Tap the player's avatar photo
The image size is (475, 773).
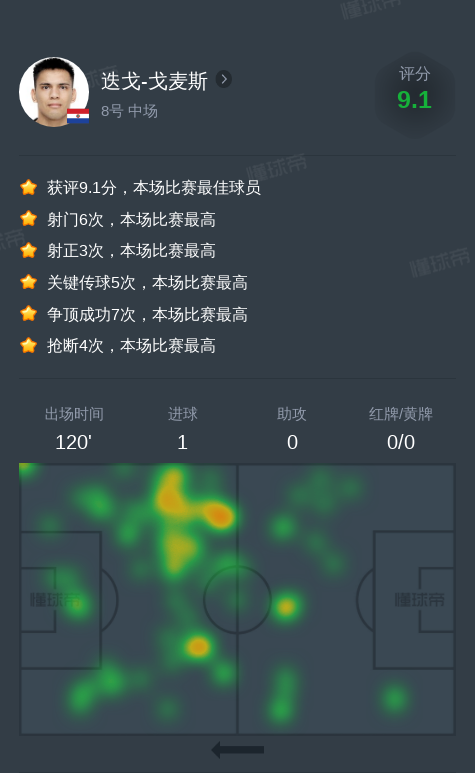(x=54, y=92)
